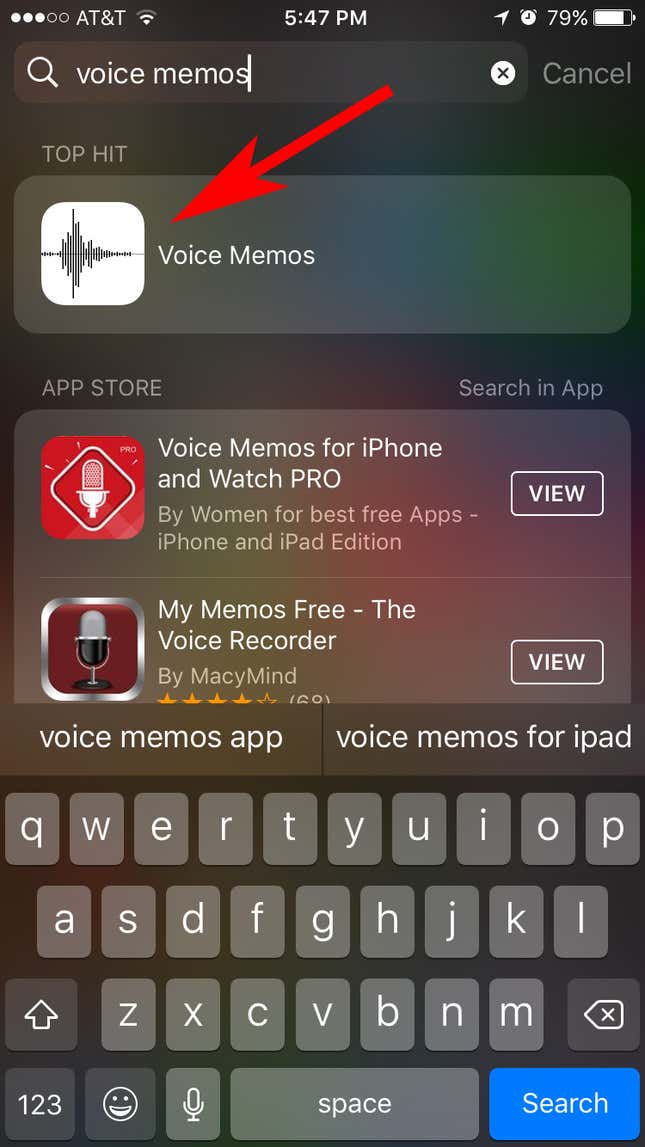645x1147 pixels.
Task: Tap the keyboard backspace key
Action: point(603,1016)
